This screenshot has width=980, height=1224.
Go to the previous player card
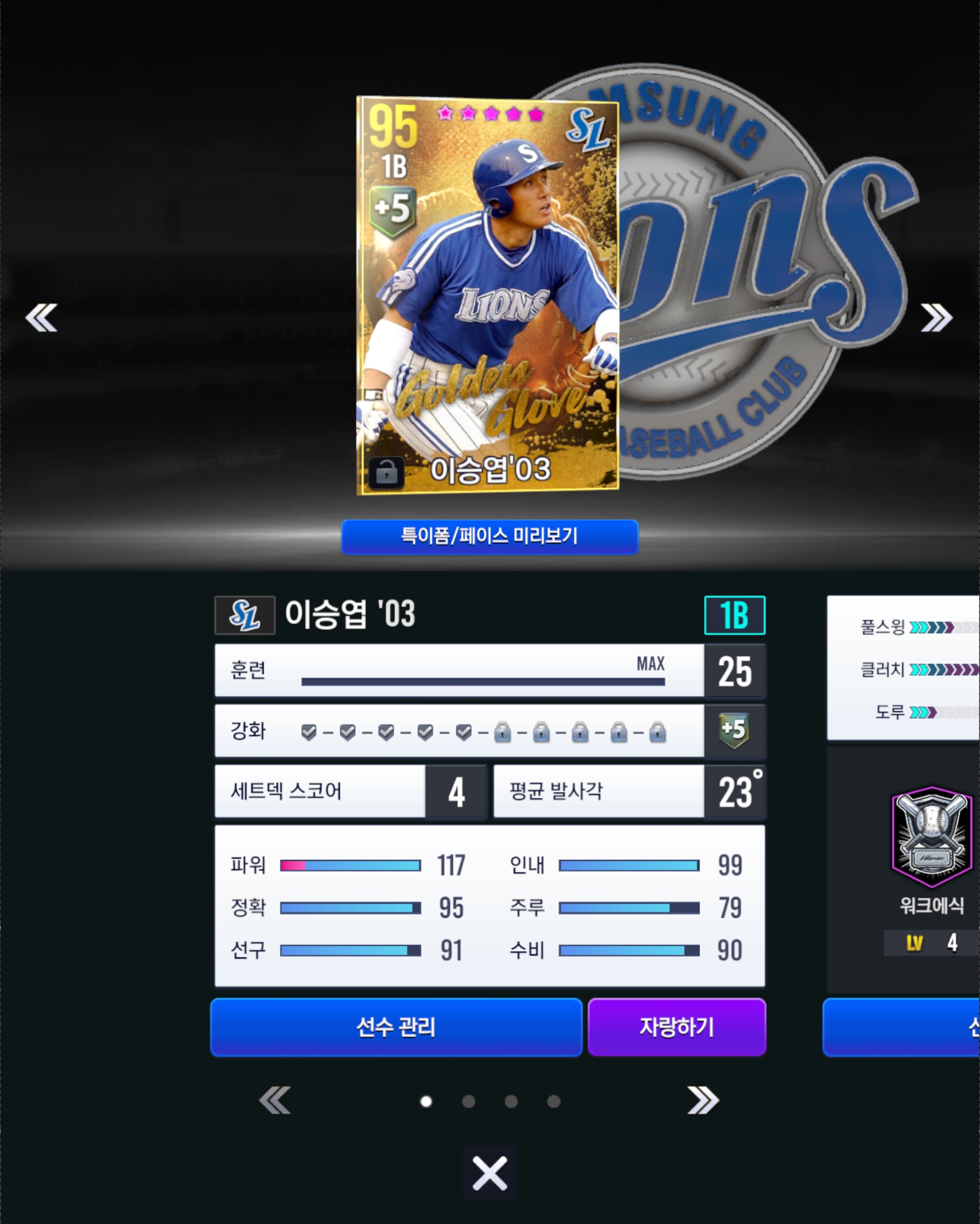[42, 317]
